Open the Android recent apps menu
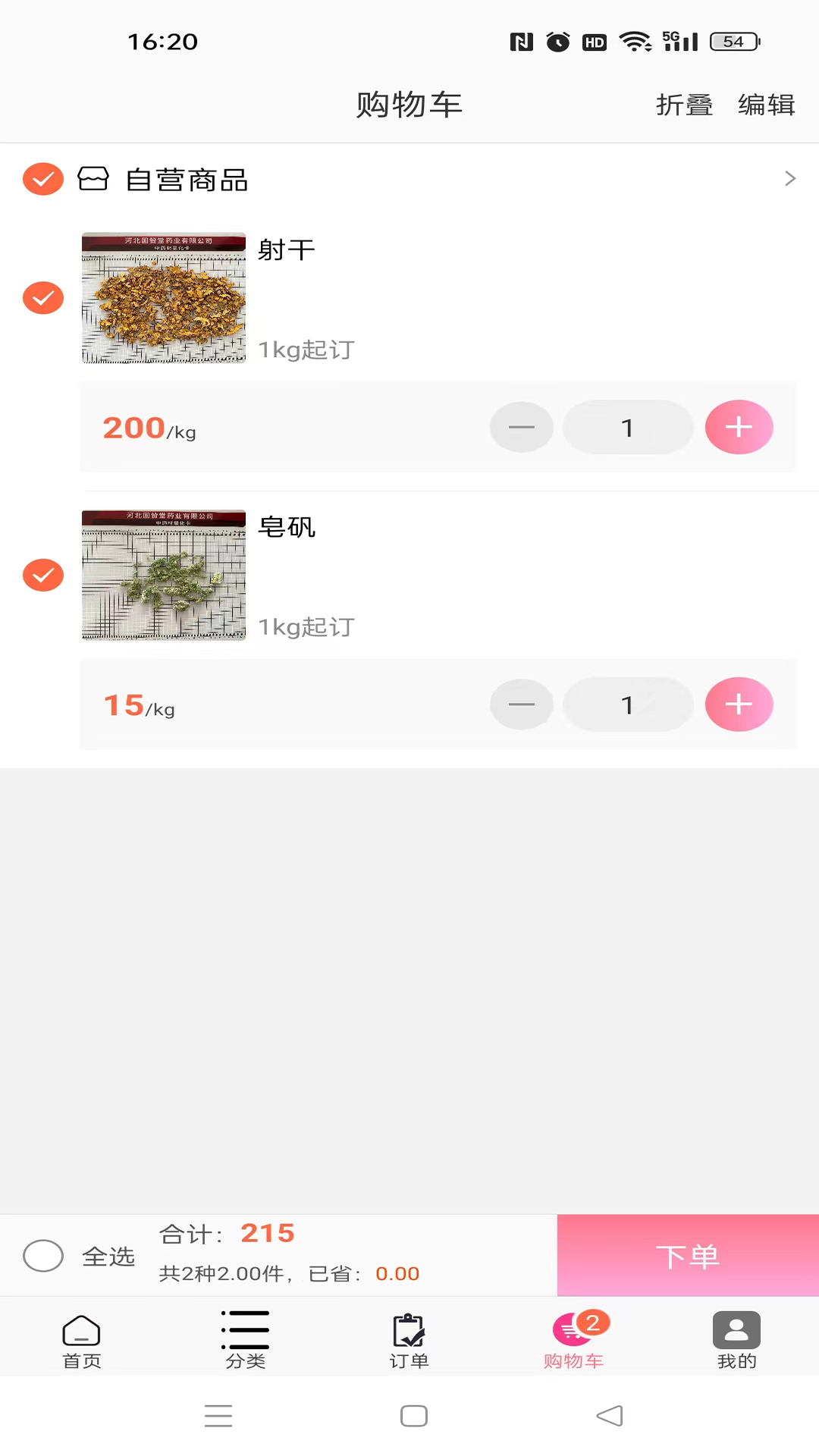Screen dimensions: 819x1456 (x=218, y=1416)
